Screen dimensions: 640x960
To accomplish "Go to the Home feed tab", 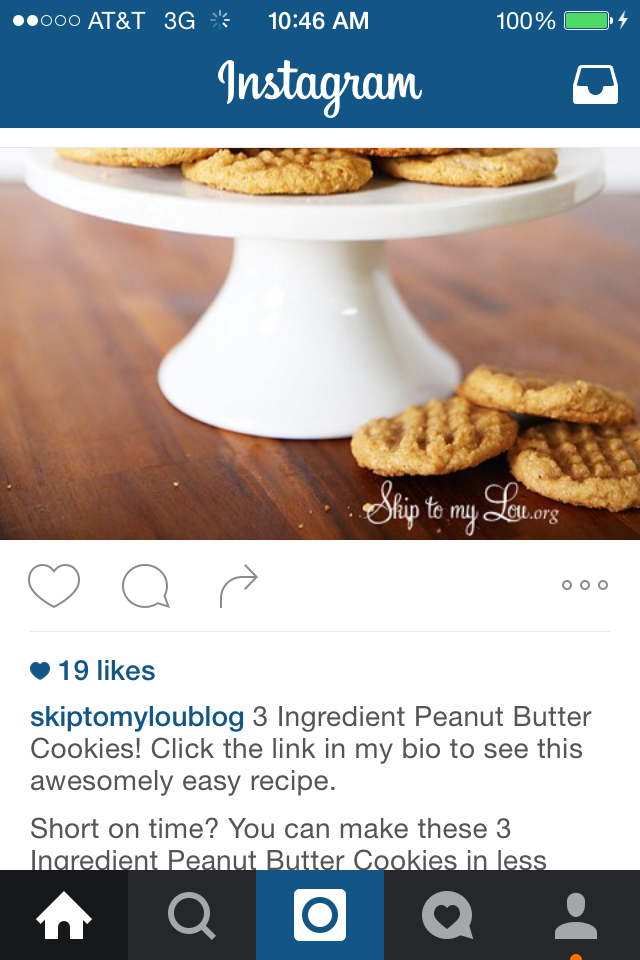I will pos(64,915).
